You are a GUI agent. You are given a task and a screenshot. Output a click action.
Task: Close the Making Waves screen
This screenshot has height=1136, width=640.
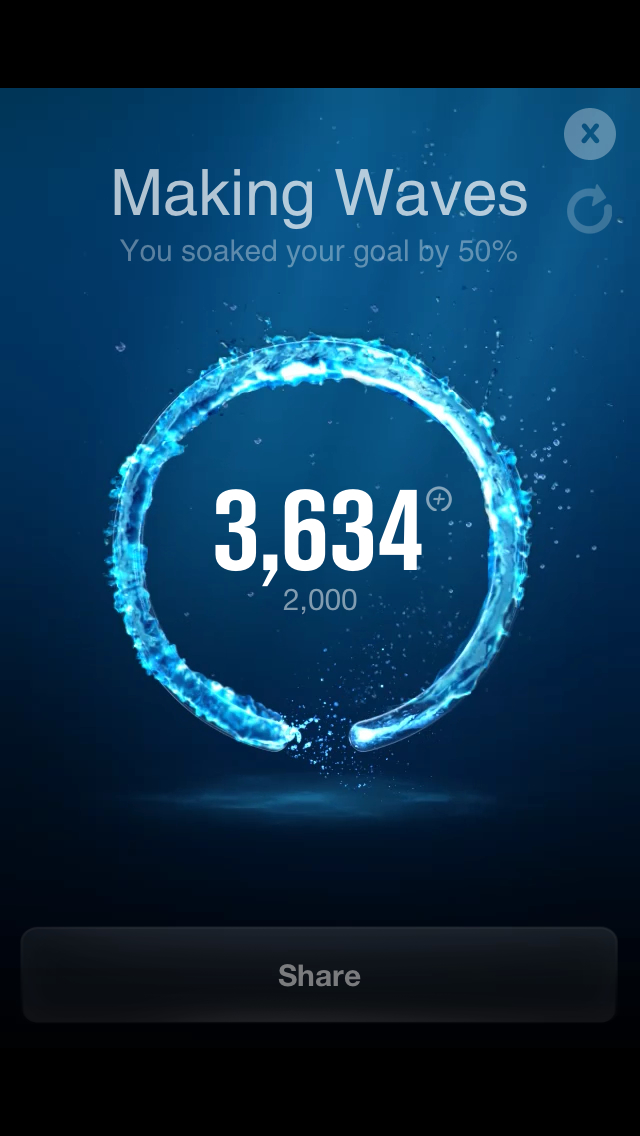pyautogui.click(x=589, y=133)
